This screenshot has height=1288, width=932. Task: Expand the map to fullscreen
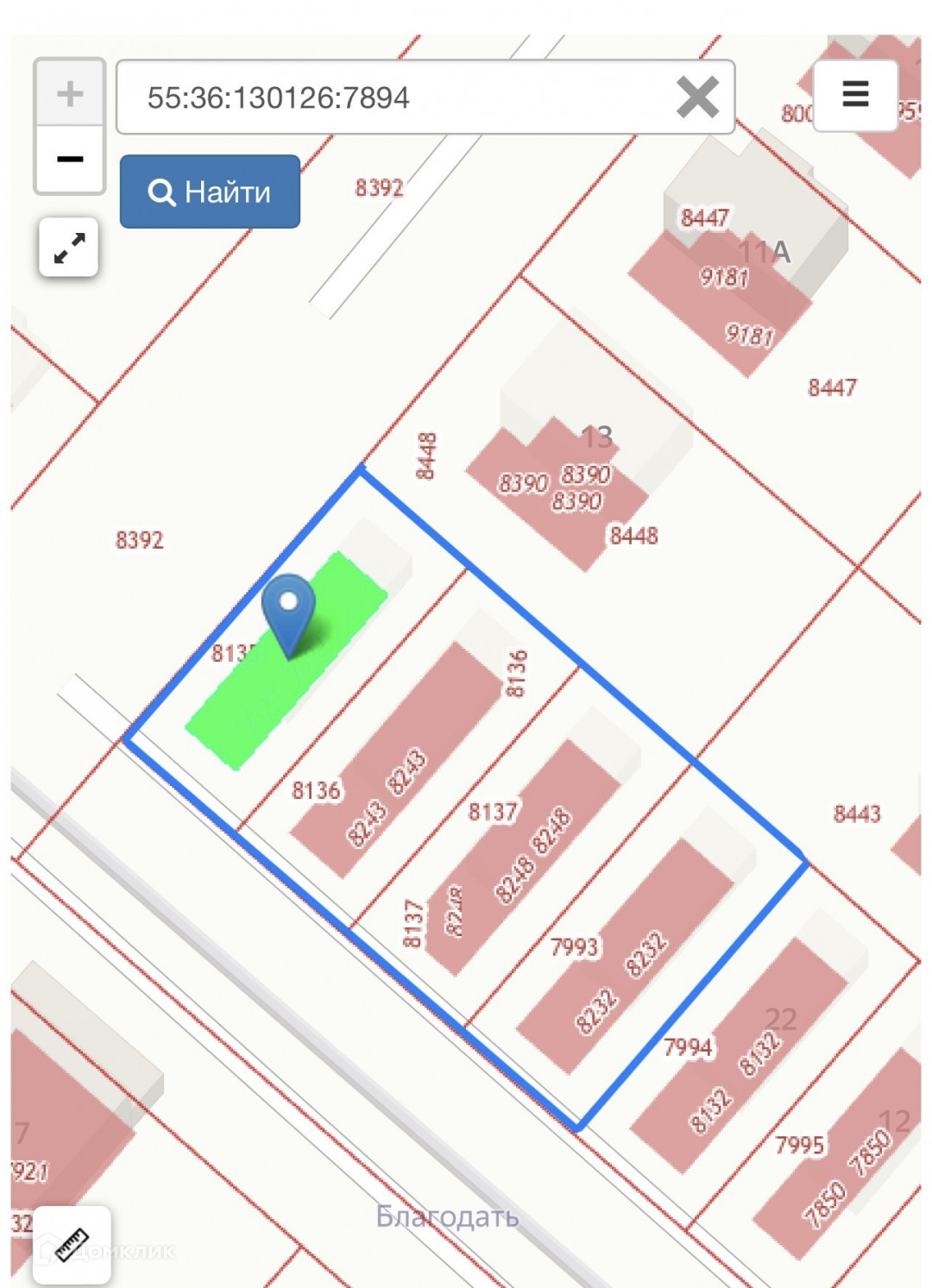(69, 248)
